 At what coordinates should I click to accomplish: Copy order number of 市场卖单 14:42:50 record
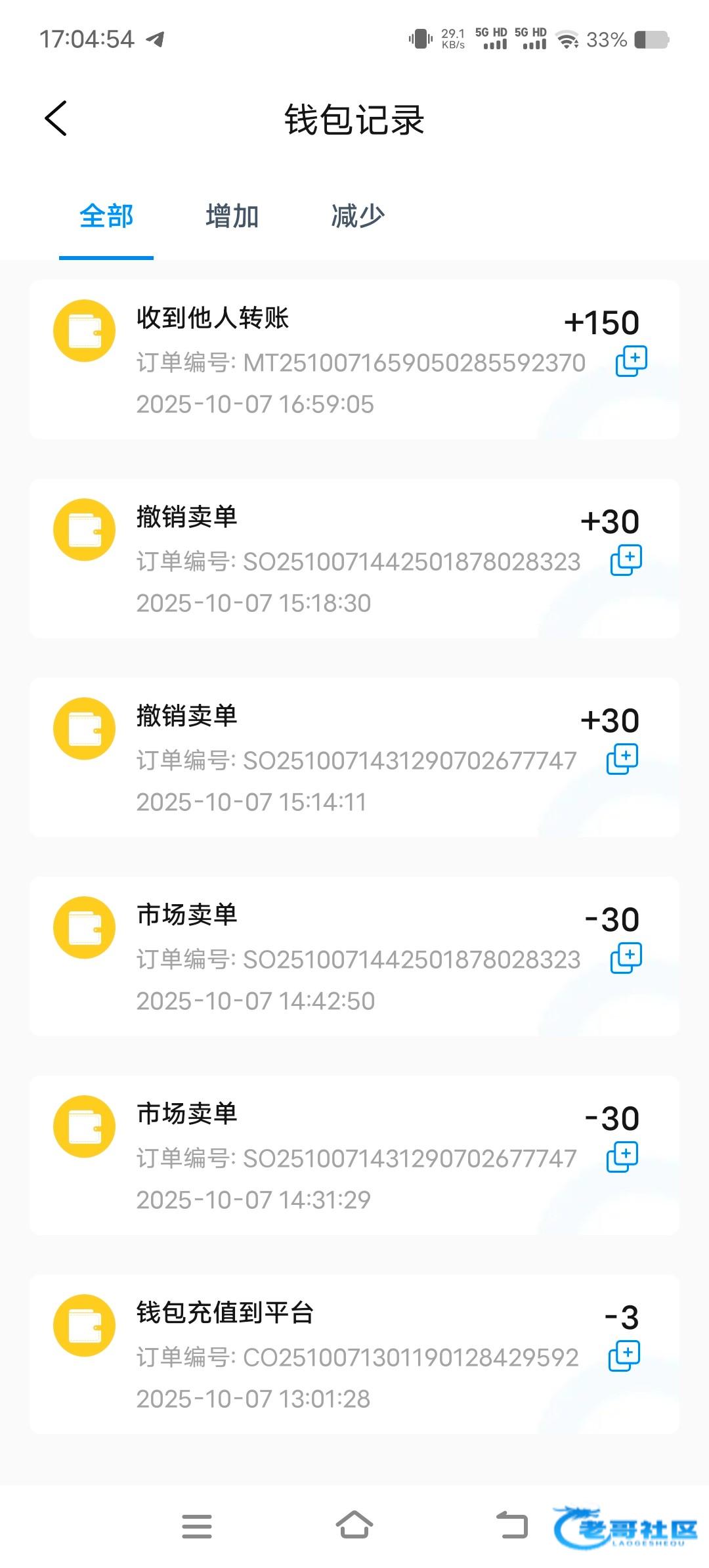tap(626, 958)
